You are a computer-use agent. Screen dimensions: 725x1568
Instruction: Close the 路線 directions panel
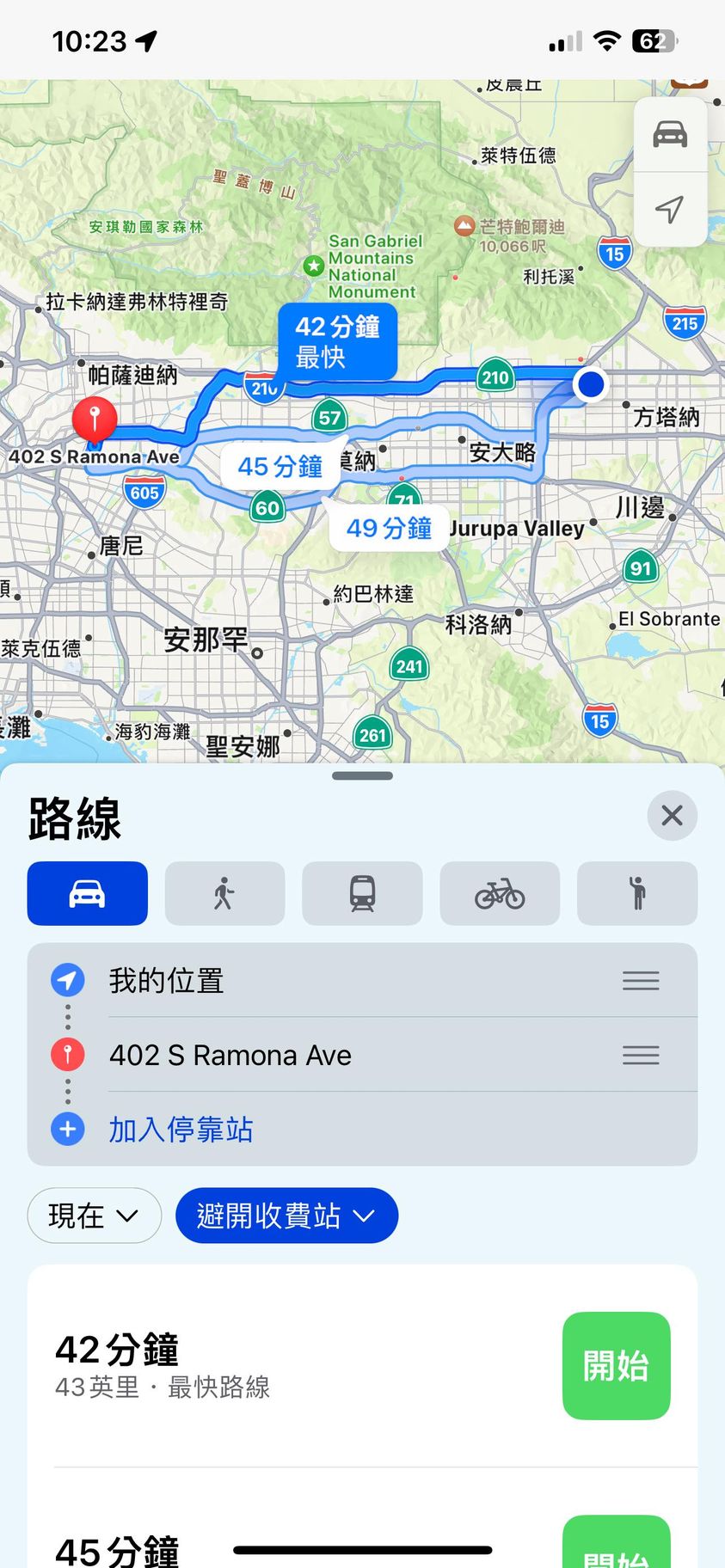(672, 815)
